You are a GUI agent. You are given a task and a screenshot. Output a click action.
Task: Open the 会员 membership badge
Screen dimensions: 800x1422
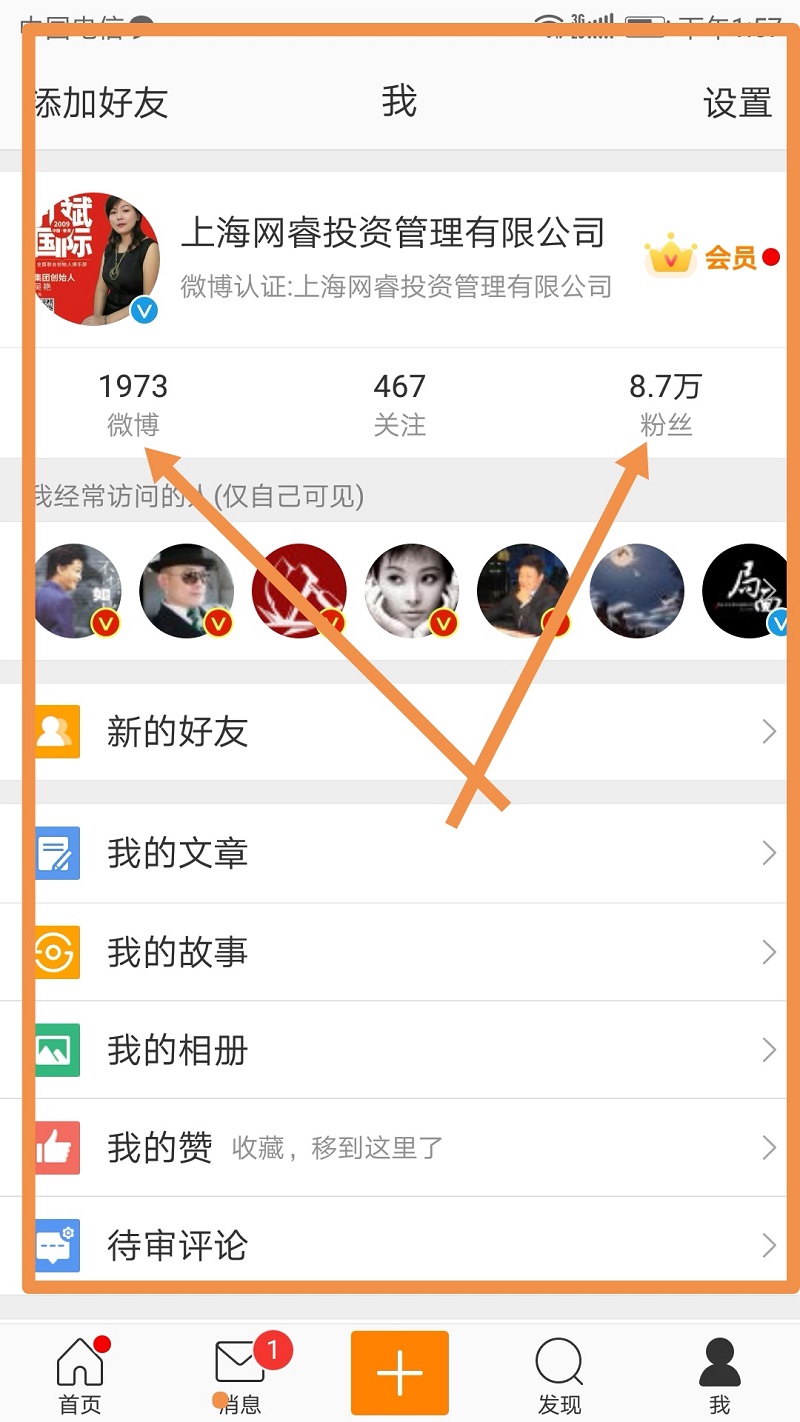712,258
